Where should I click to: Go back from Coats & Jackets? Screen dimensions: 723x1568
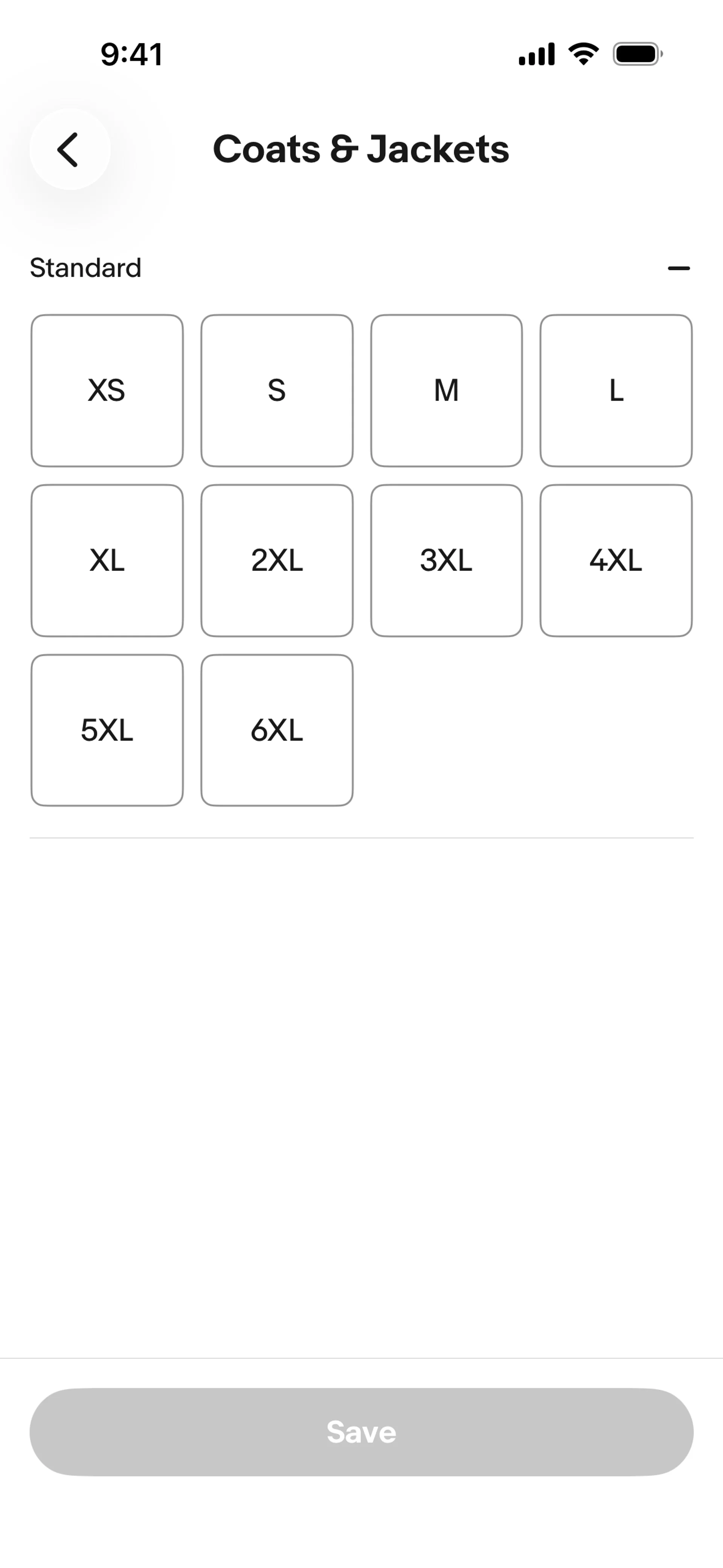click(69, 150)
